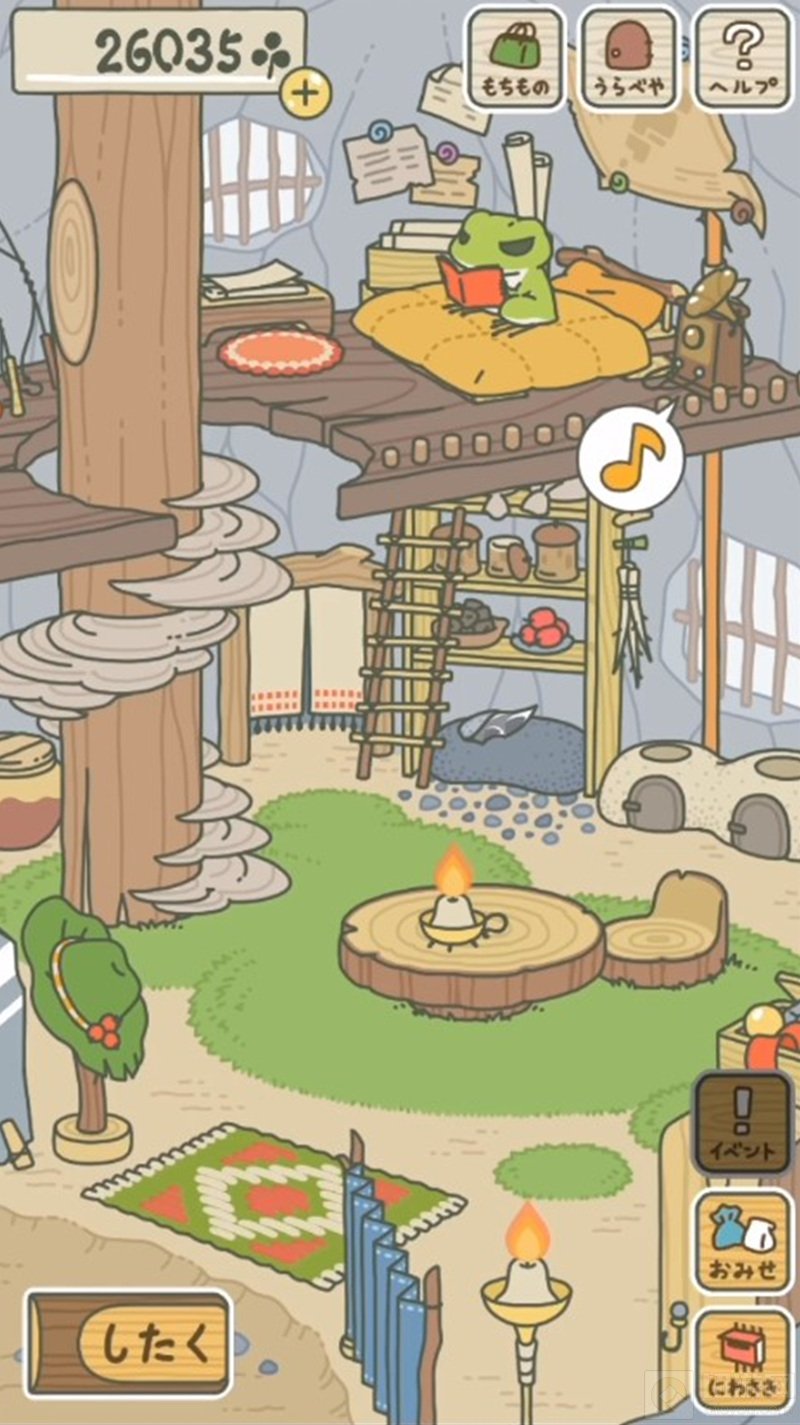Open the ヘルプ help screen
This screenshot has height=1425, width=800.
click(742, 57)
